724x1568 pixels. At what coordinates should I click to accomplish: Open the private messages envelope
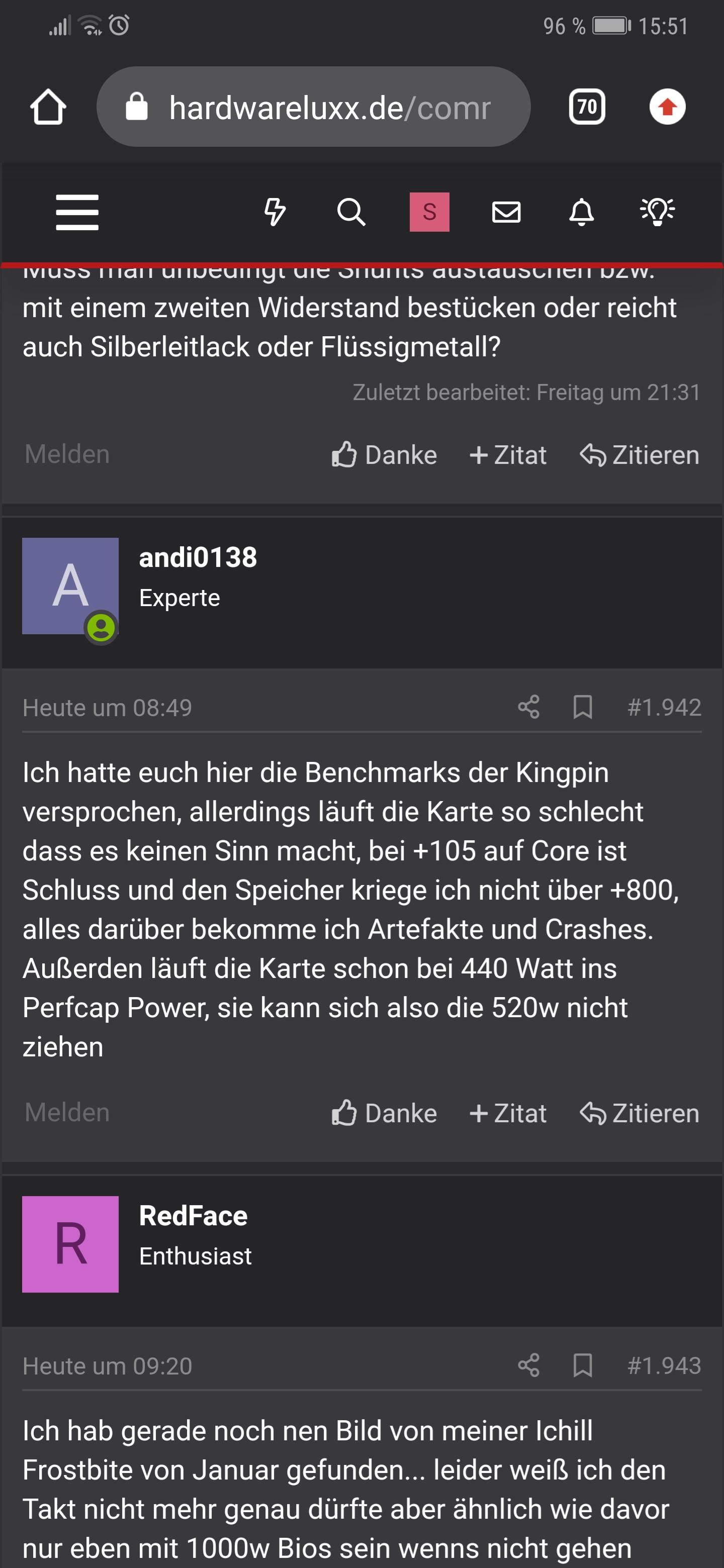click(506, 212)
